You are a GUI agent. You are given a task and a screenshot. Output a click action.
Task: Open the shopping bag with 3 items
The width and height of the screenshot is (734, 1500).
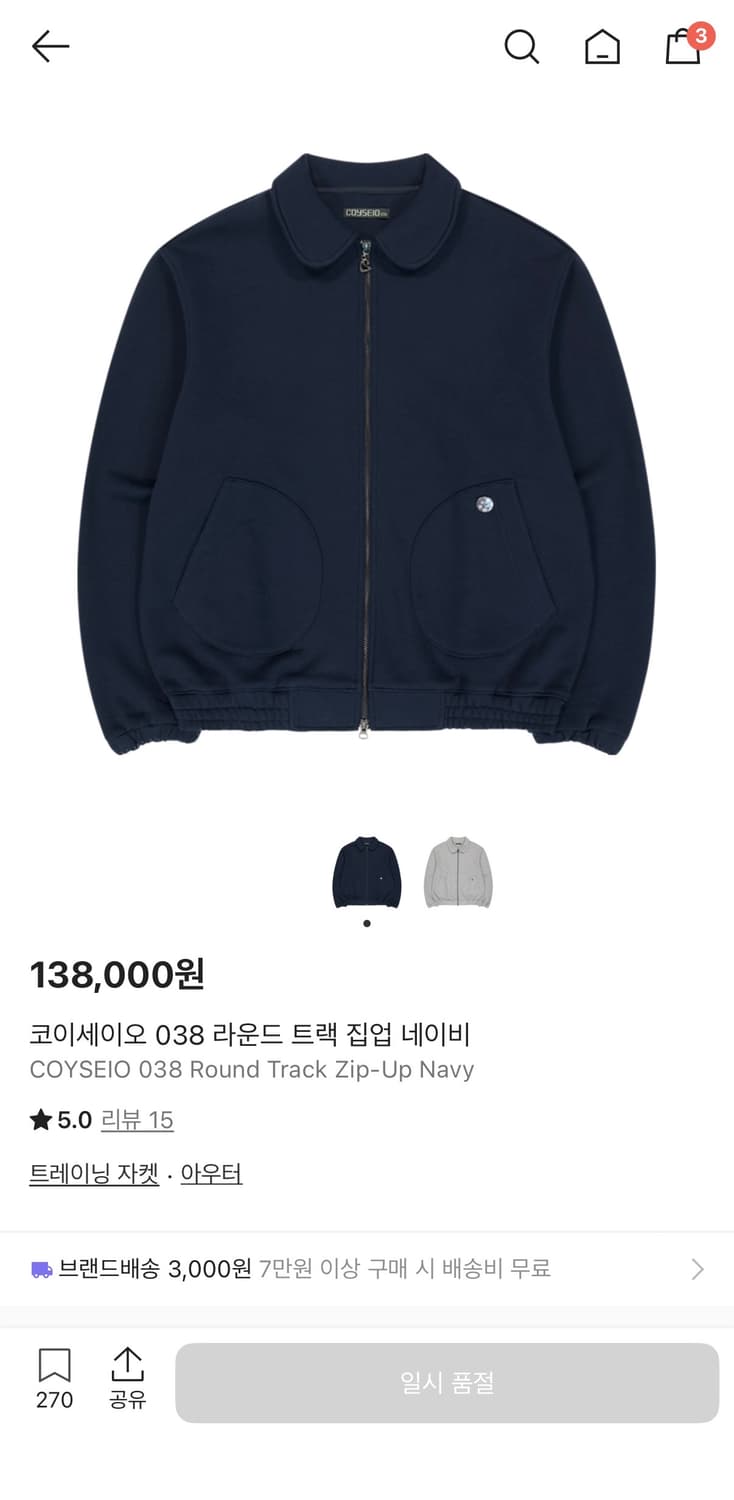tap(683, 48)
